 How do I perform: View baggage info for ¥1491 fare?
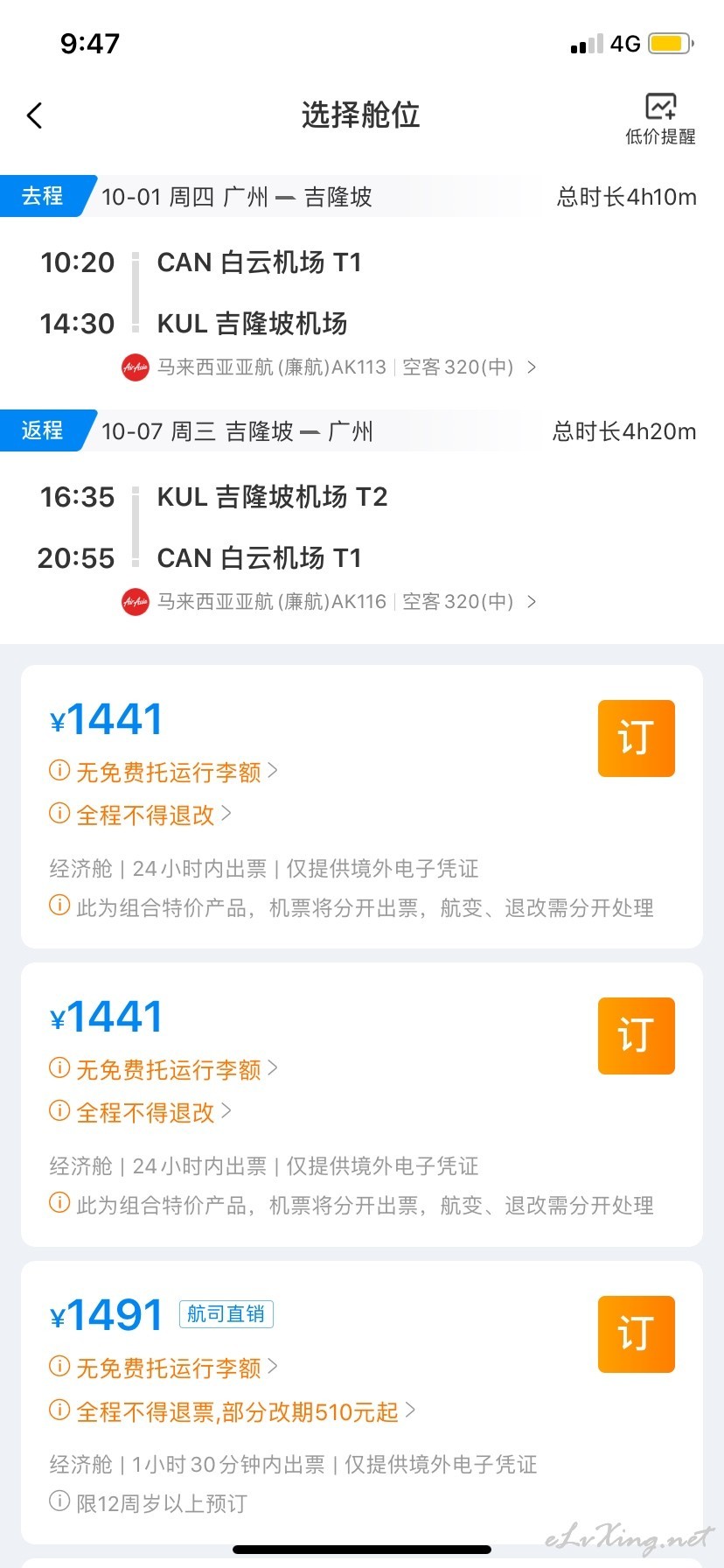point(164,1368)
